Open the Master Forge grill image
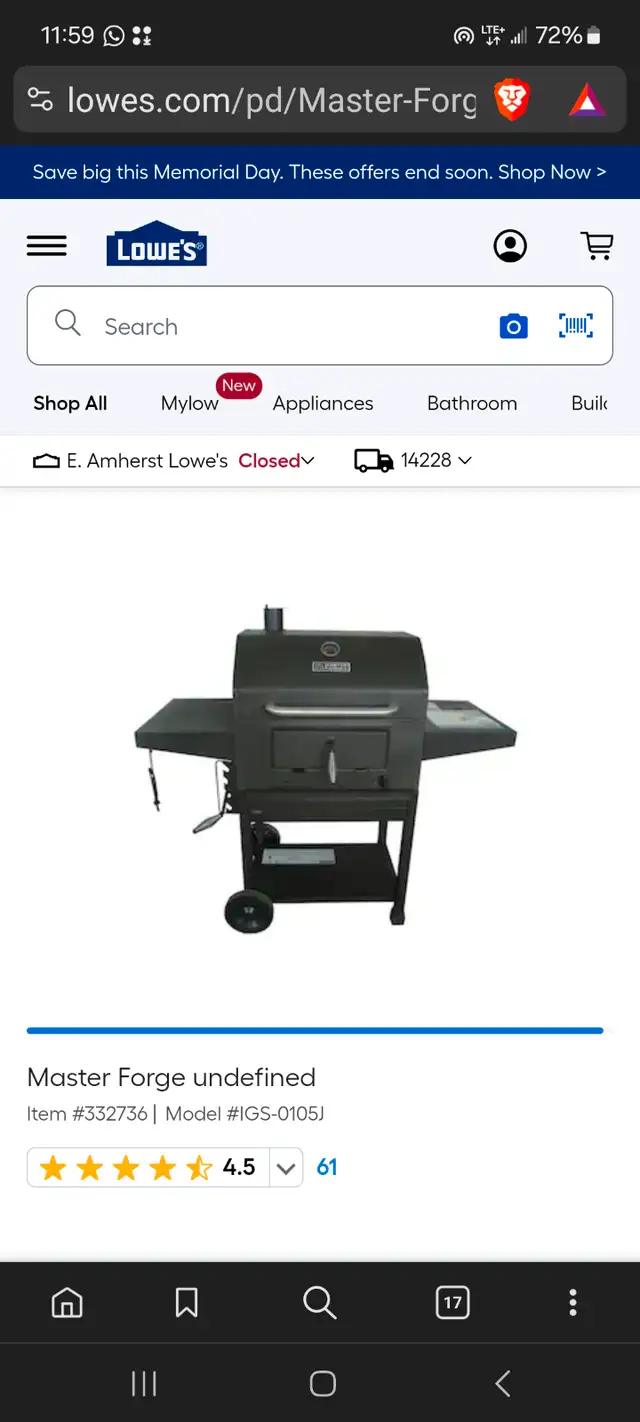Image resolution: width=640 pixels, height=1422 pixels. click(325, 767)
